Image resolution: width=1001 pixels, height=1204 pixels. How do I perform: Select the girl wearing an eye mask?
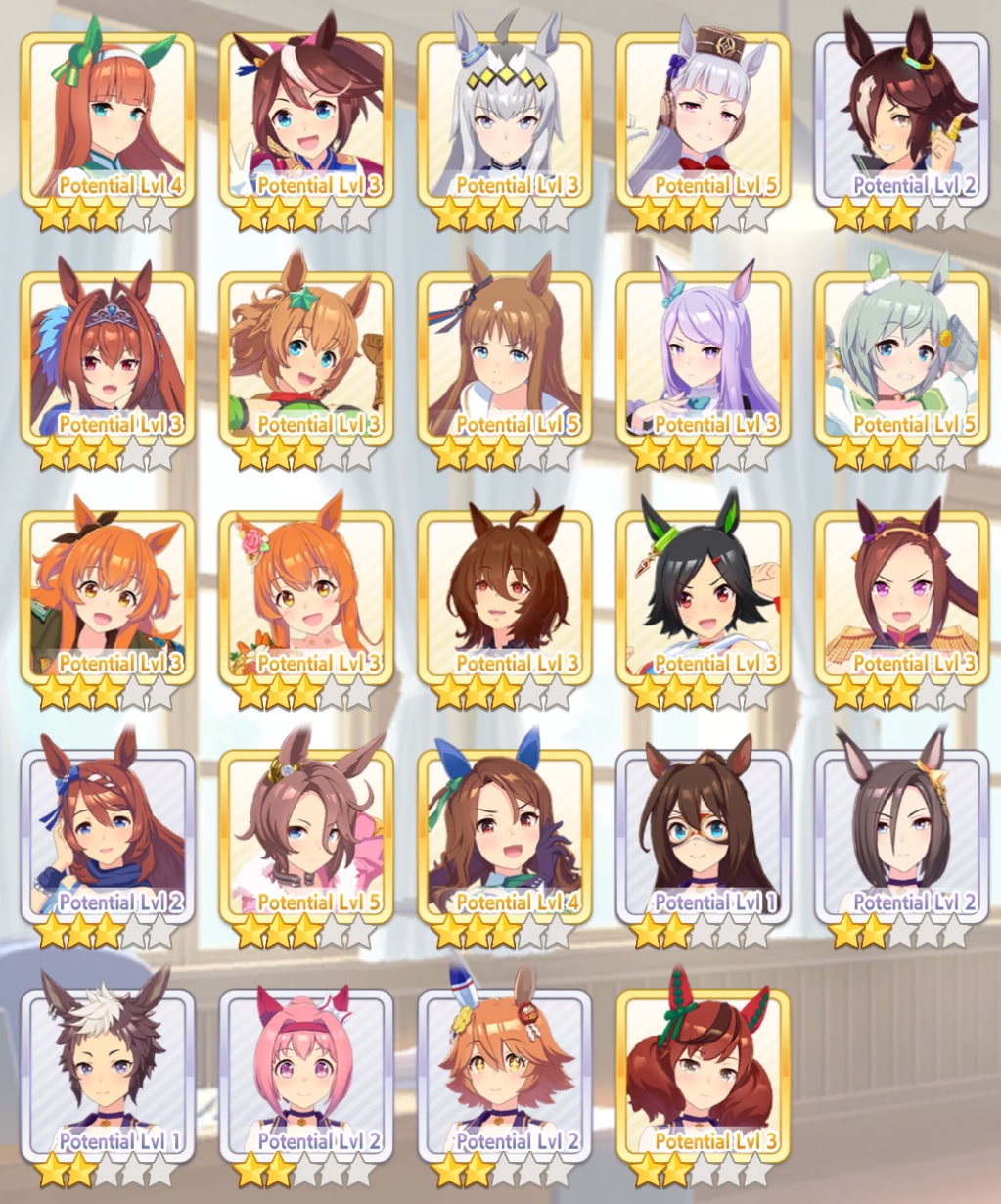(x=704, y=835)
